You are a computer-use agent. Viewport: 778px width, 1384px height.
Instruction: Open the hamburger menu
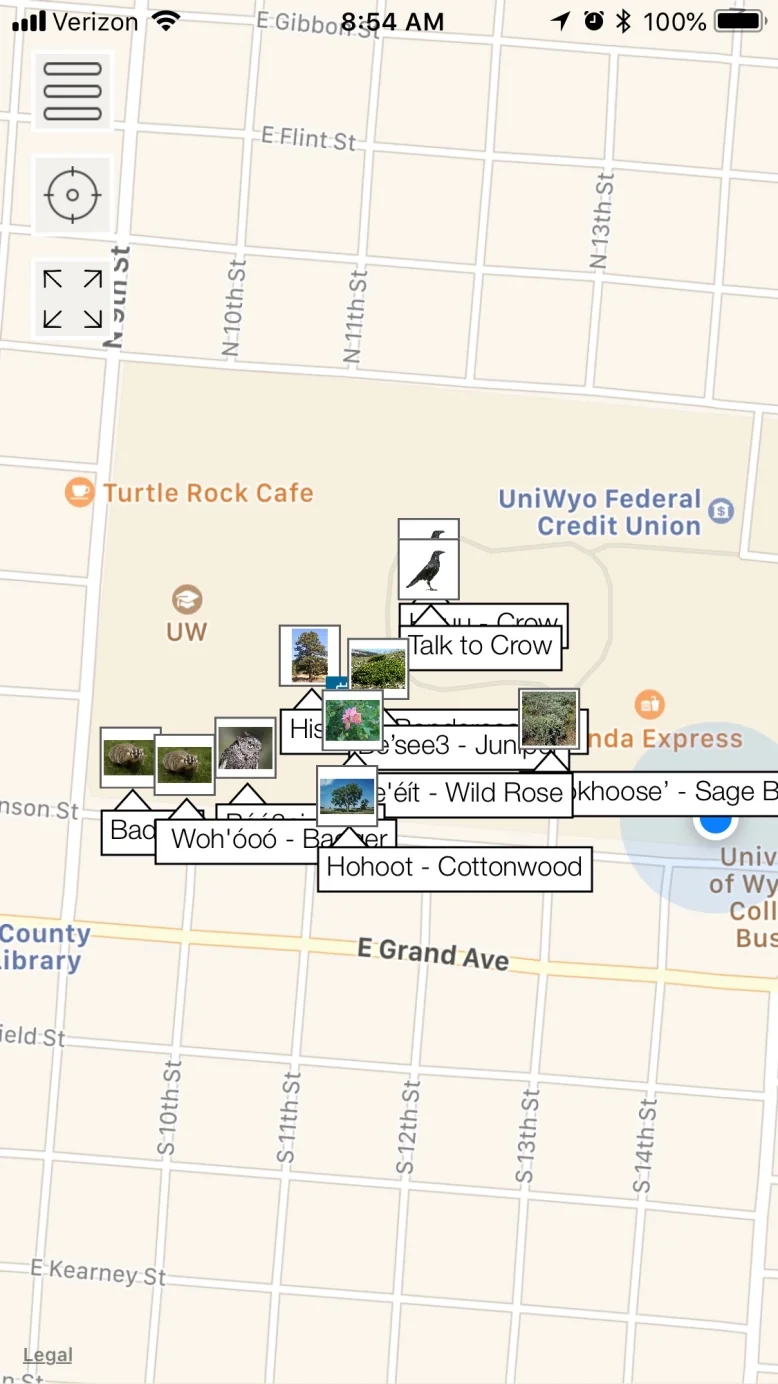[x=73, y=91]
